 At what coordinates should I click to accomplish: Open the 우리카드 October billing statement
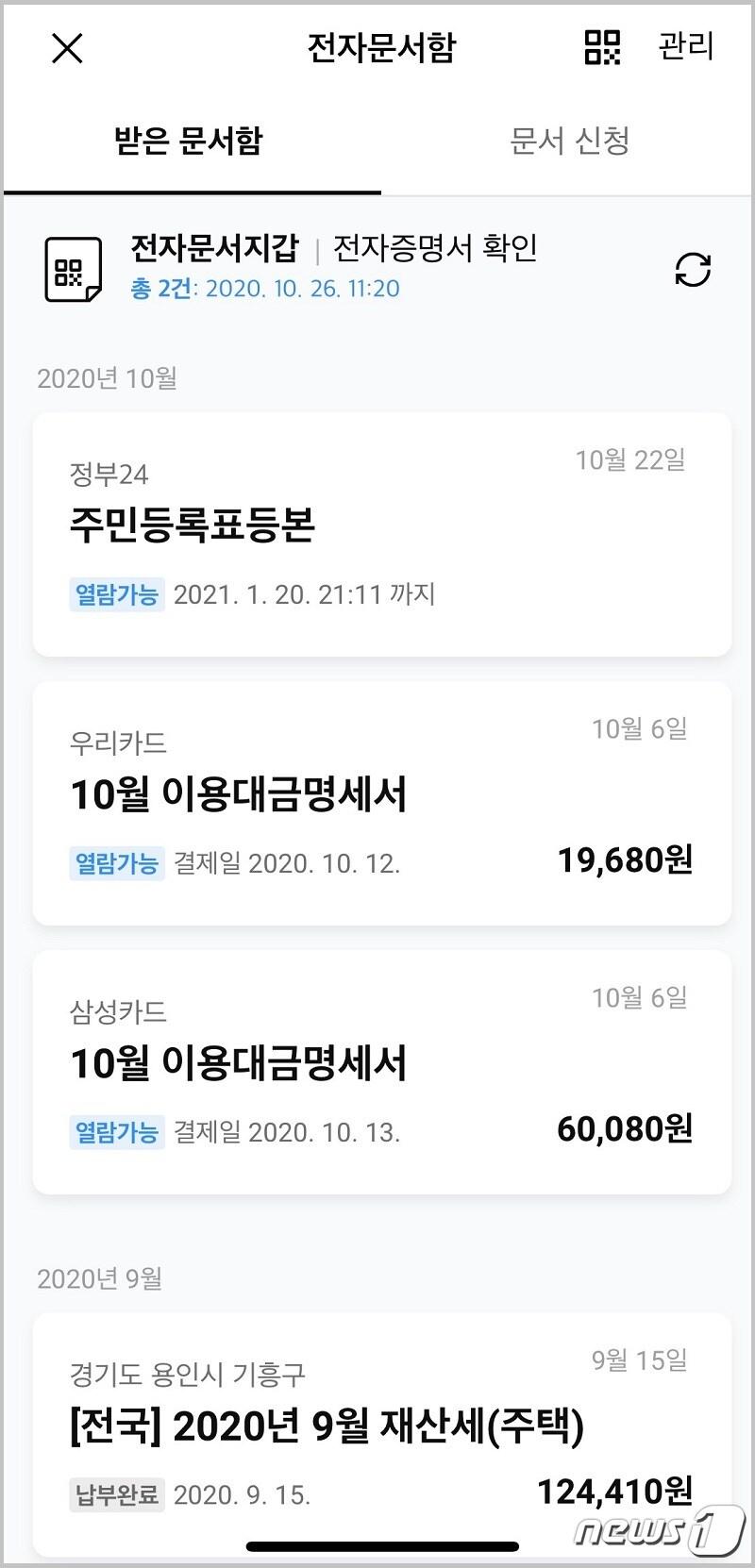click(x=377, y=797)
